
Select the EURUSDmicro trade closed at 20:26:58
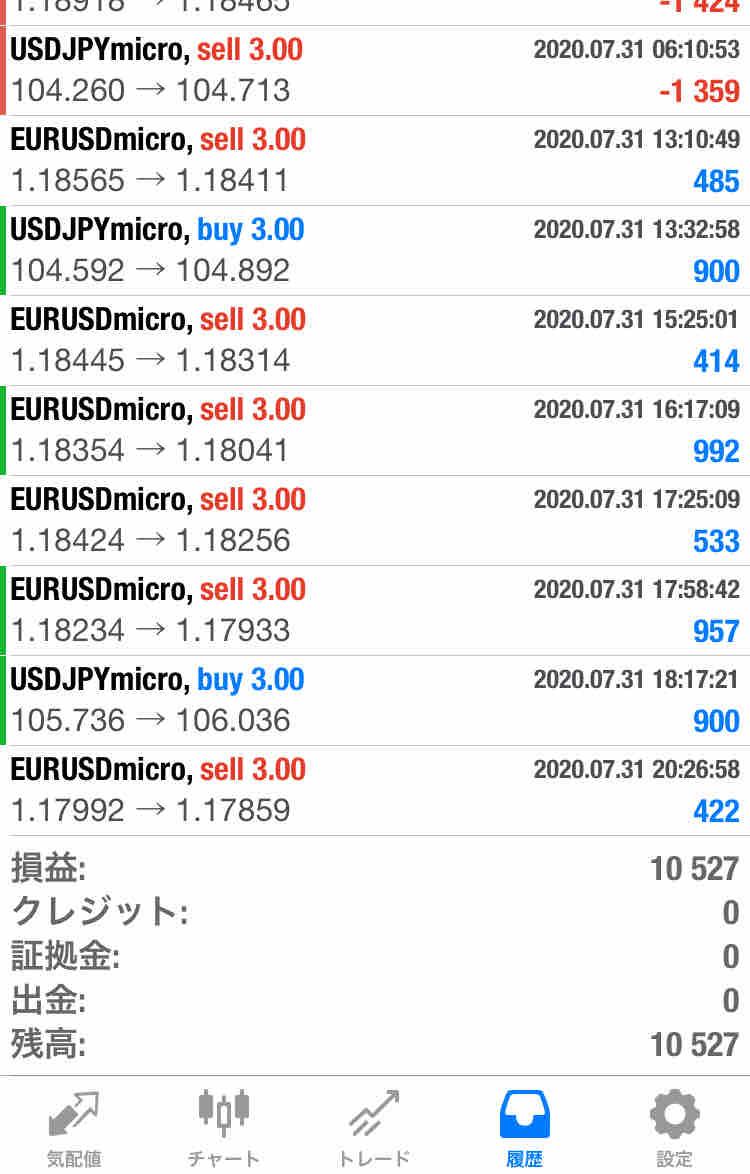tap(375, 790)
